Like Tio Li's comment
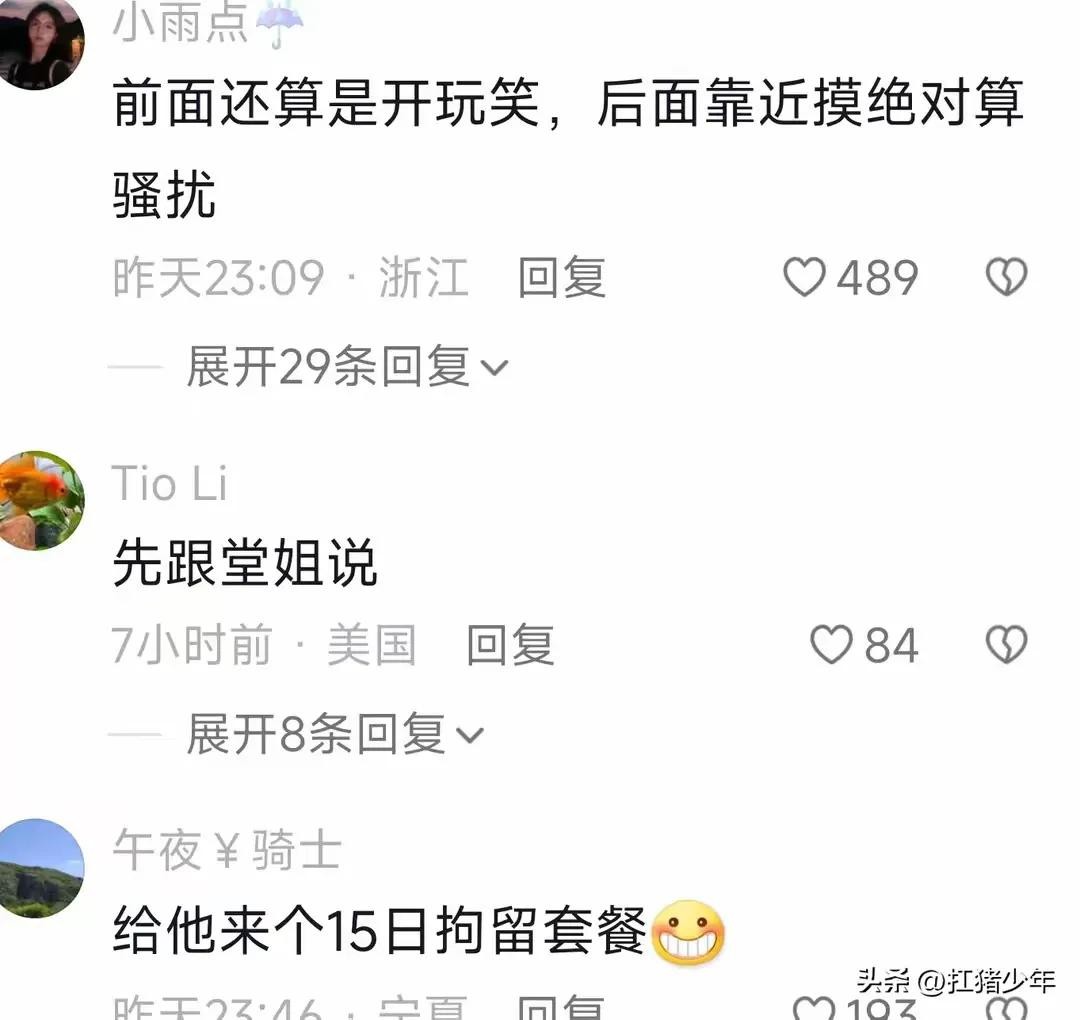The width and height of the screenshot is (1080, 1020). click(x=831, y=645)
